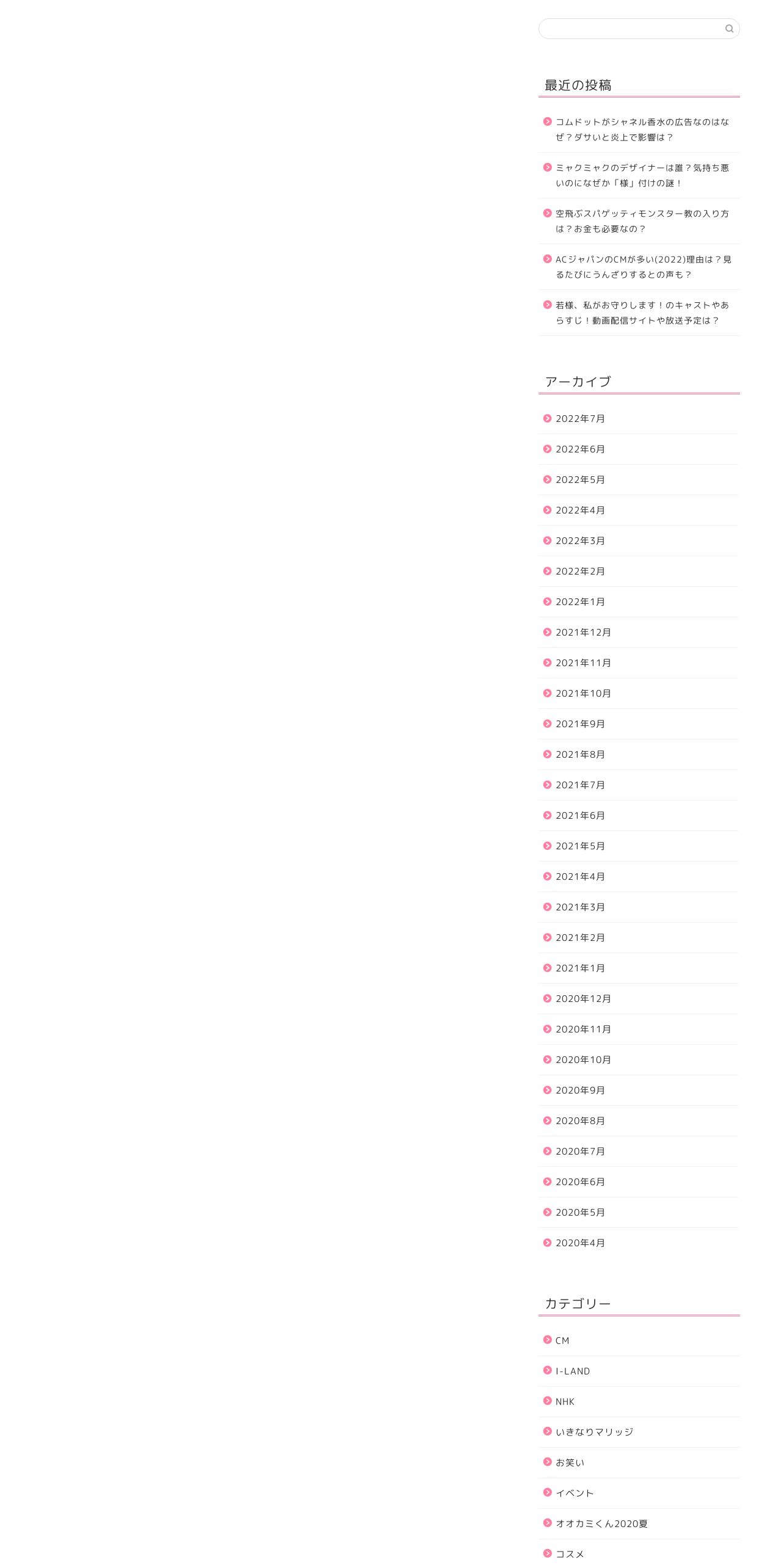Open the ACジャパンのCM post
Image resolution: width=784 pixels, height=1568 pixels.
coord(643,267)
